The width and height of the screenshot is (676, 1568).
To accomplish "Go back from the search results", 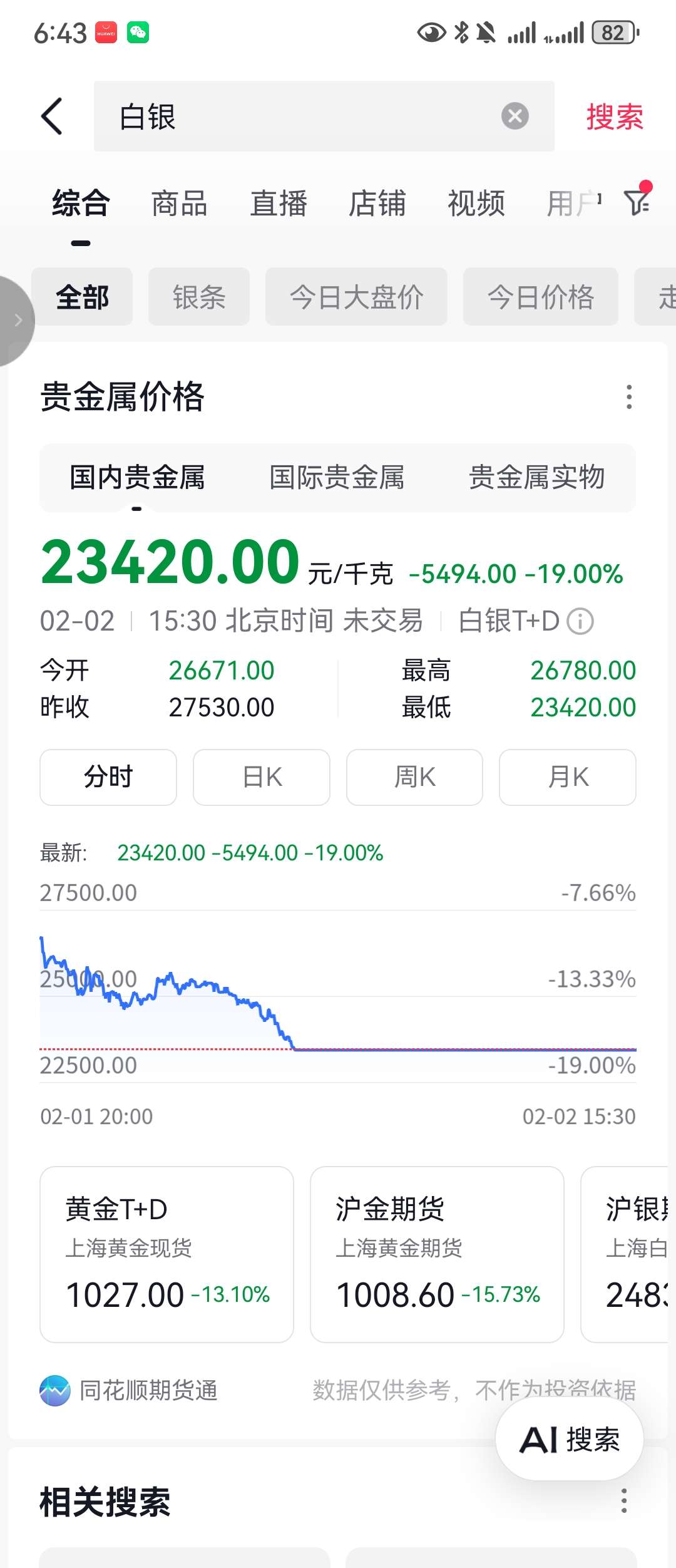I will coord(53,116).
